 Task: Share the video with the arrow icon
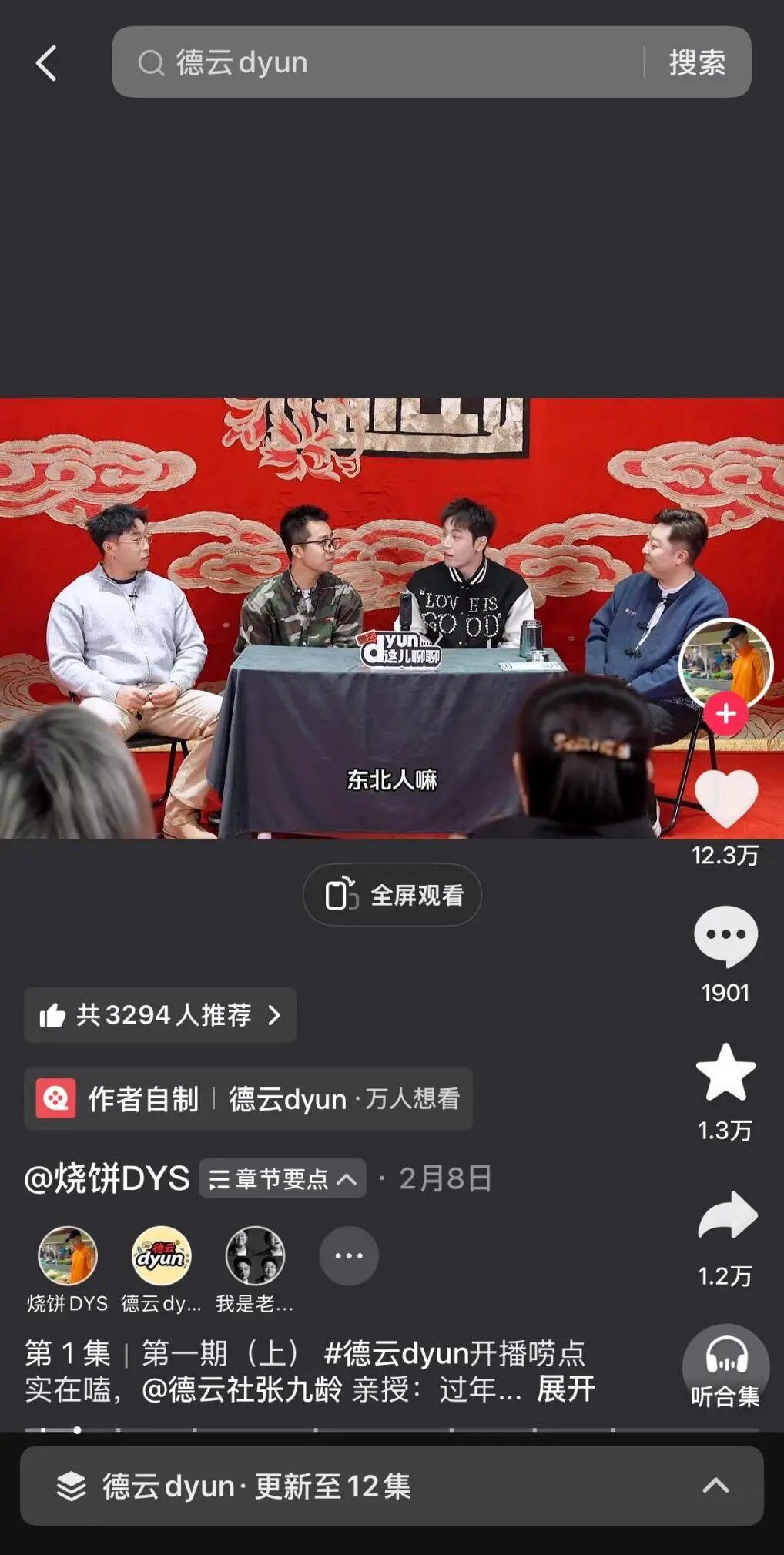[726, 1215]
